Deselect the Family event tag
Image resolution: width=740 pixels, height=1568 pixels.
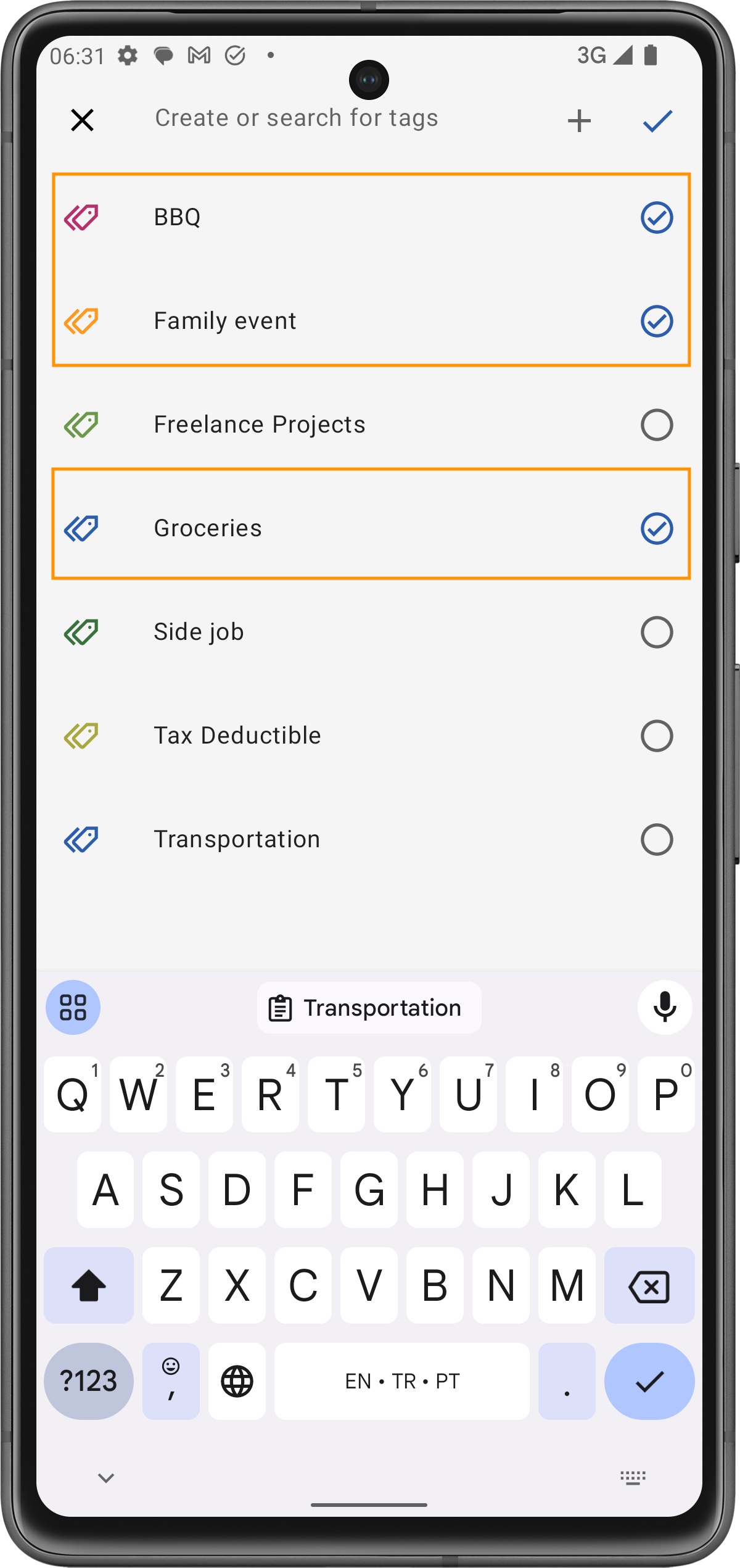(656, 321)
